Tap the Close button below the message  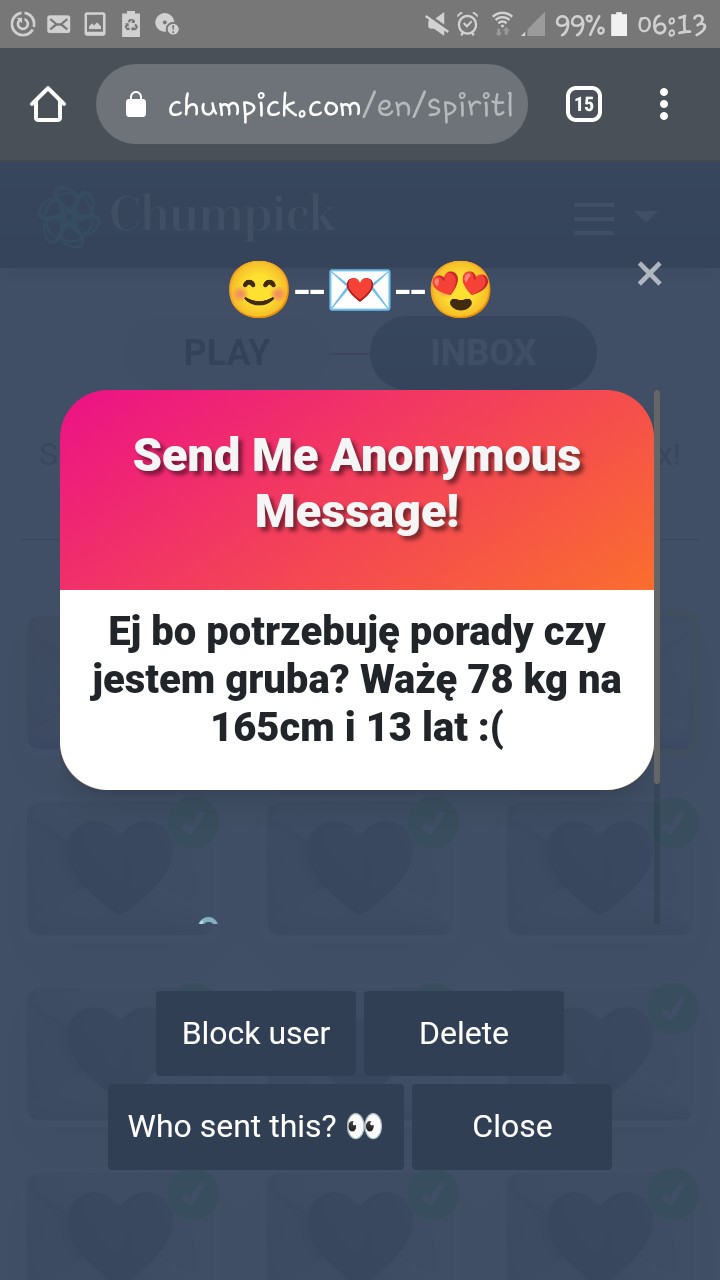[512, 1126]
